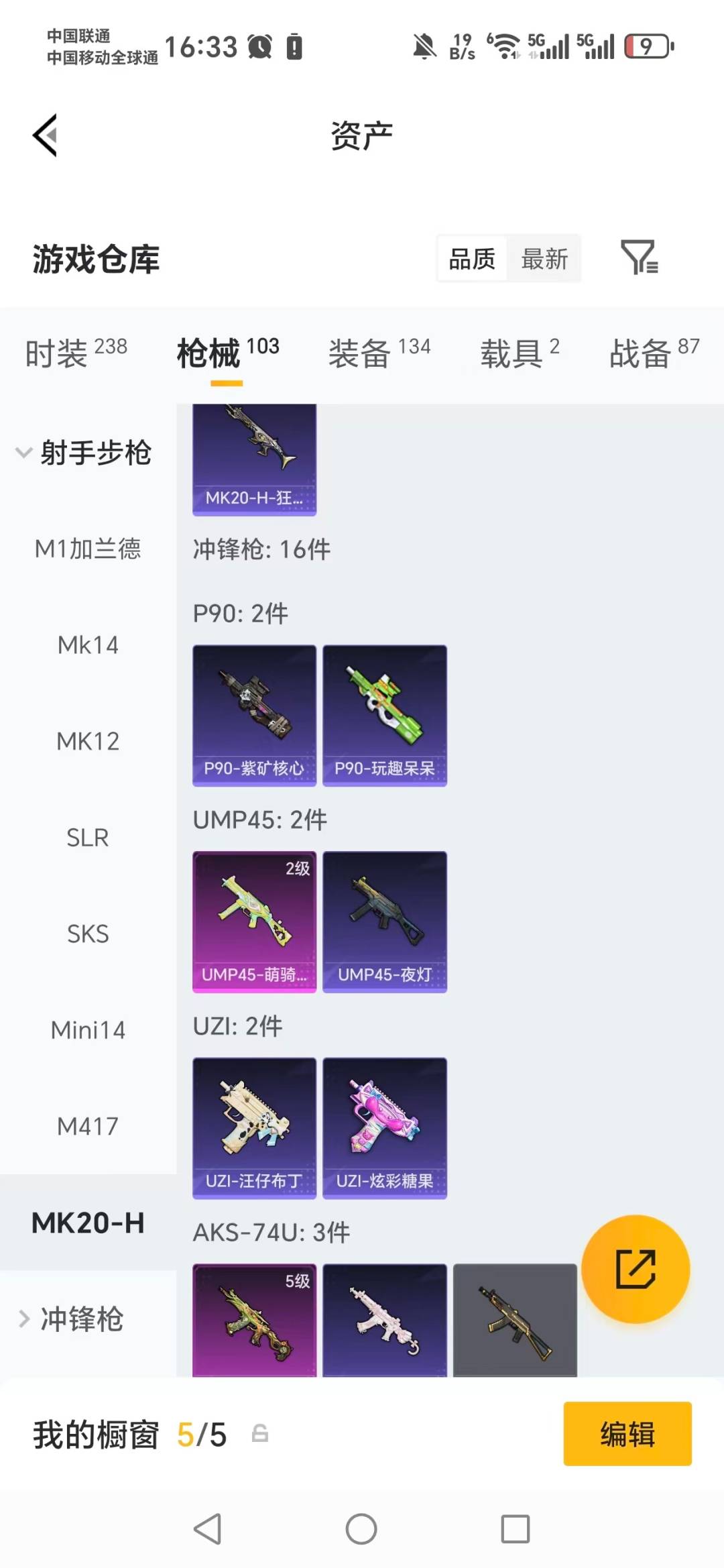Tap the lock icon next to 我的橱窗
Screen dimensions: 724x1568
[x=259, y=1434]
